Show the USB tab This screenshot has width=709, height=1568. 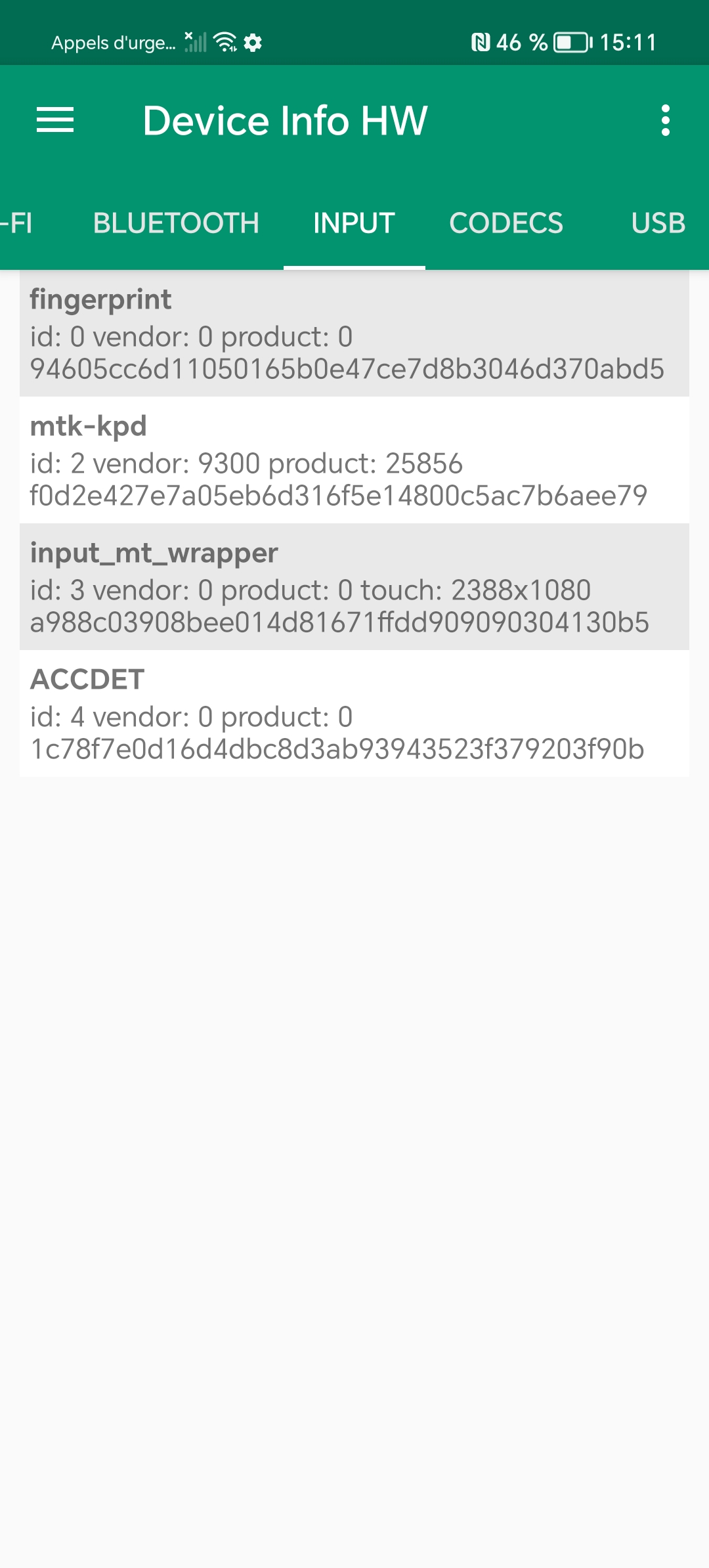pos(658,223)
